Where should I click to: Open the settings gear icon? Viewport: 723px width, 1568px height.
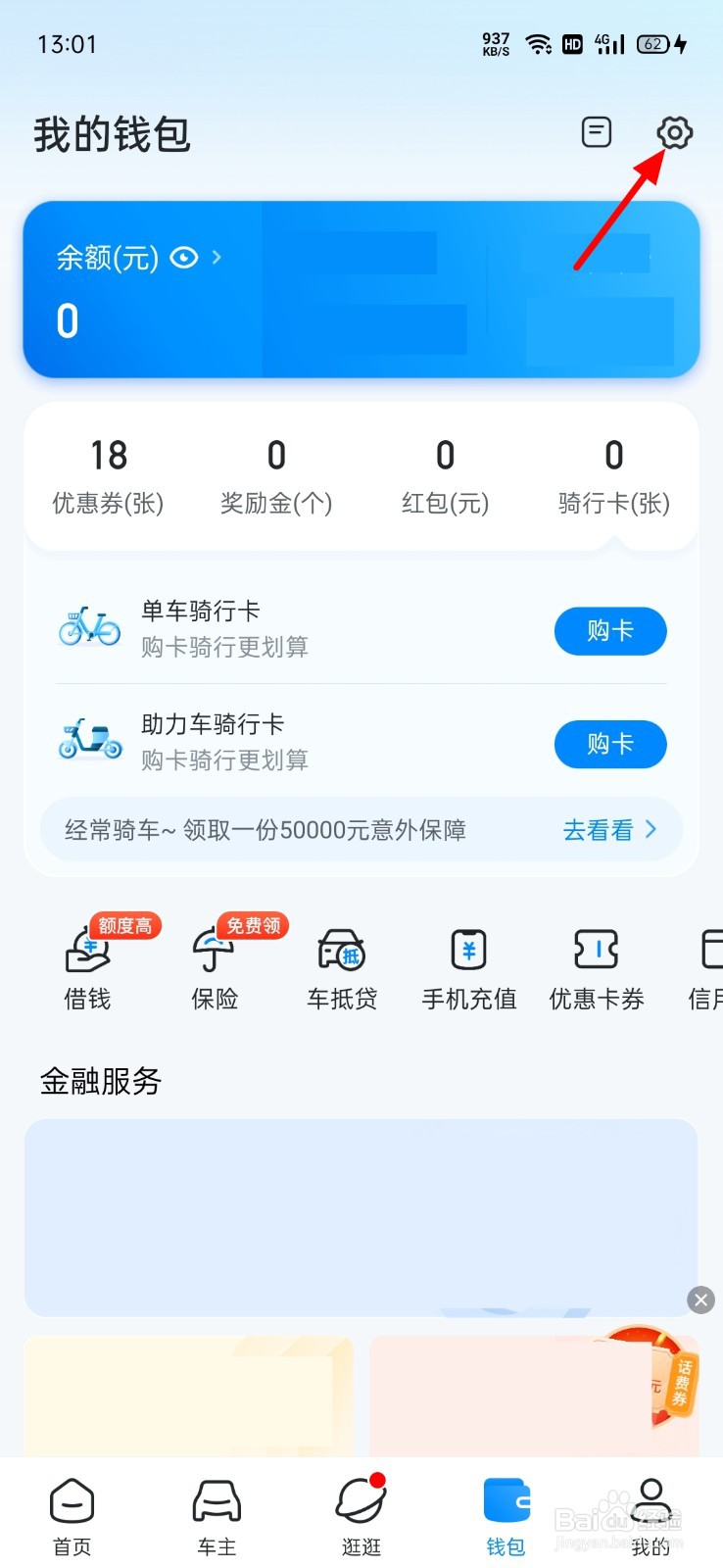tap(674, 133)
